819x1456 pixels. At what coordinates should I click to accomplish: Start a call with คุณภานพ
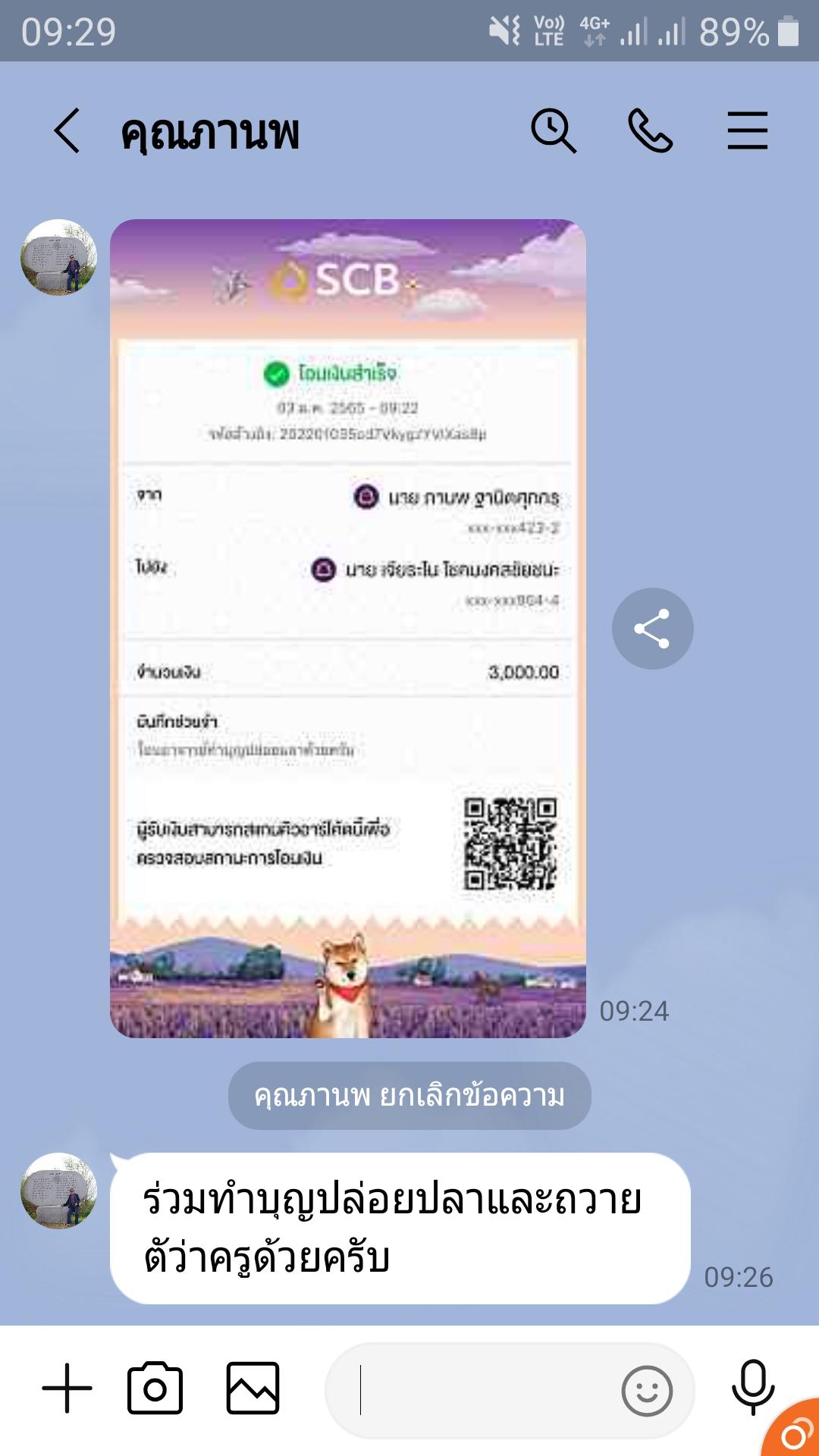(650, 131)
